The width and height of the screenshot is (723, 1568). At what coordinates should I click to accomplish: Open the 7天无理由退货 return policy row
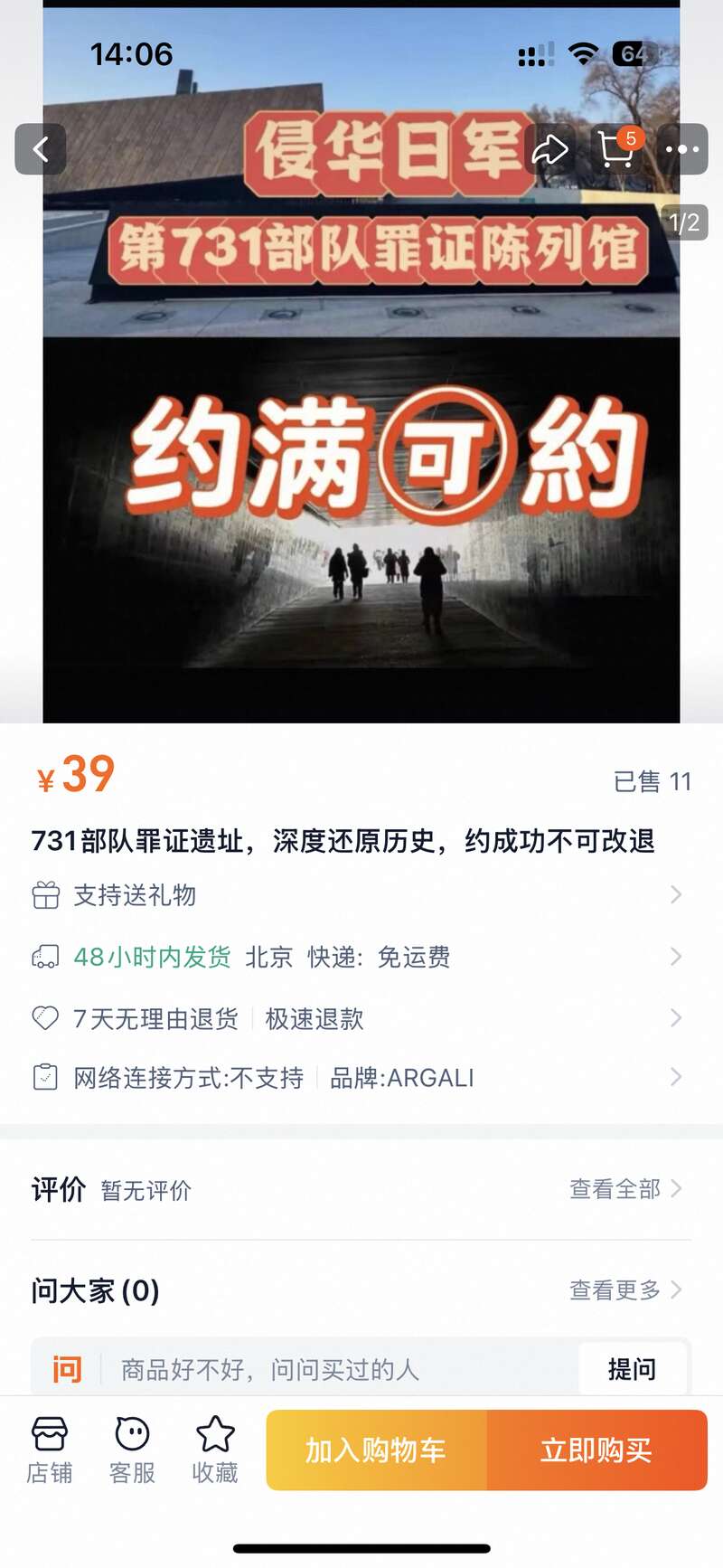(361, 1019)
